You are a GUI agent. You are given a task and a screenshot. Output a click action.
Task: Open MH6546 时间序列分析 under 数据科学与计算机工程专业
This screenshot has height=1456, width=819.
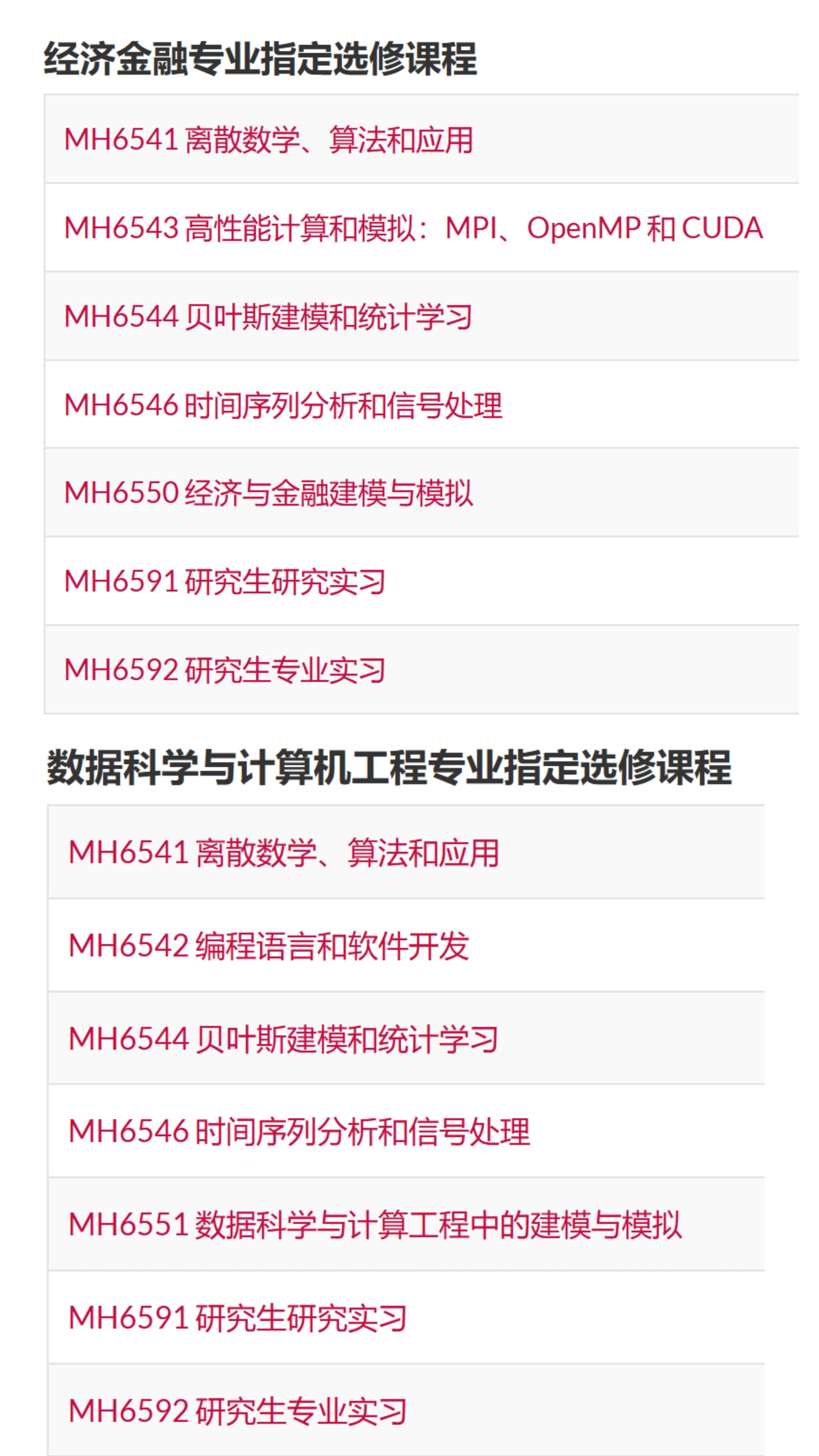point(299,1131)
